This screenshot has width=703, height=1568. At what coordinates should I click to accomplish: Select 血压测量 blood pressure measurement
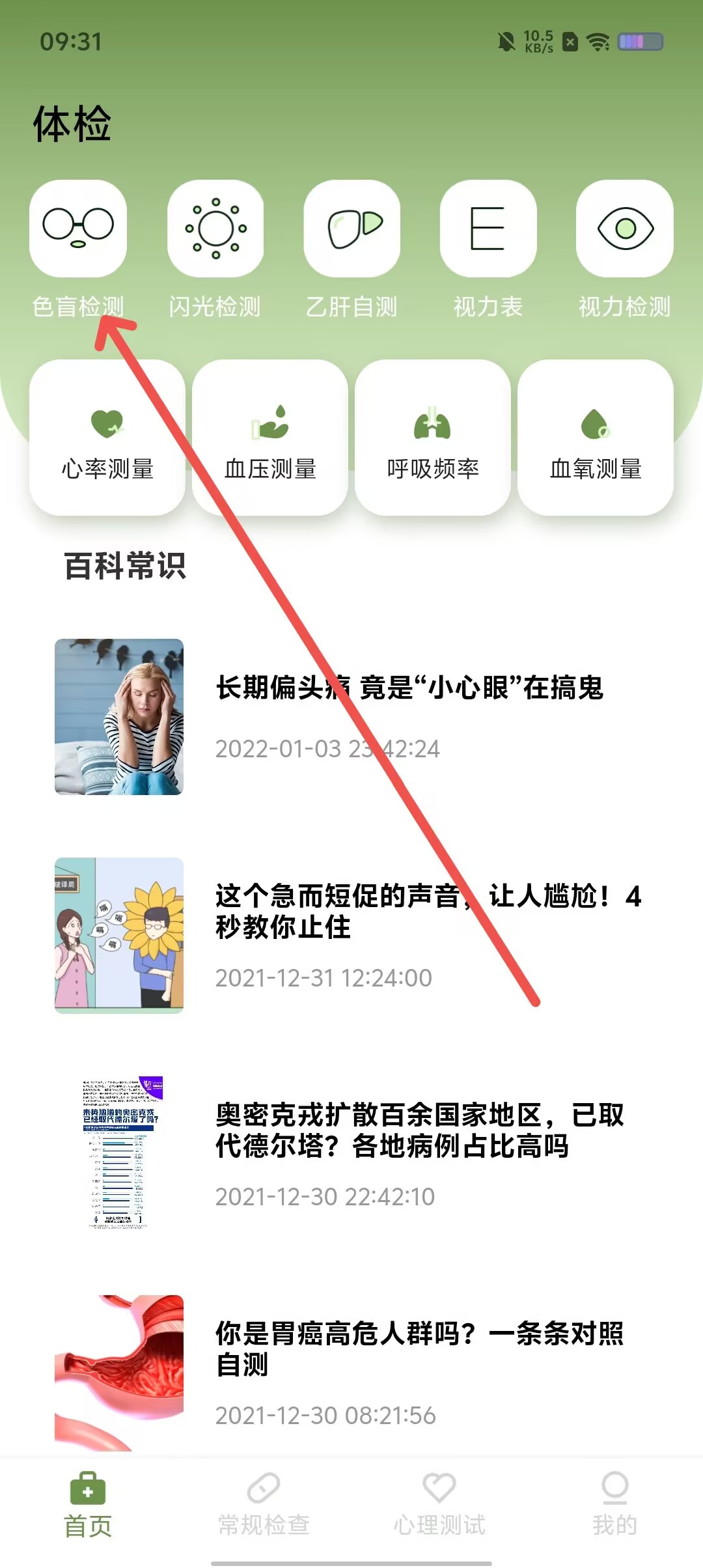point(270,438)
